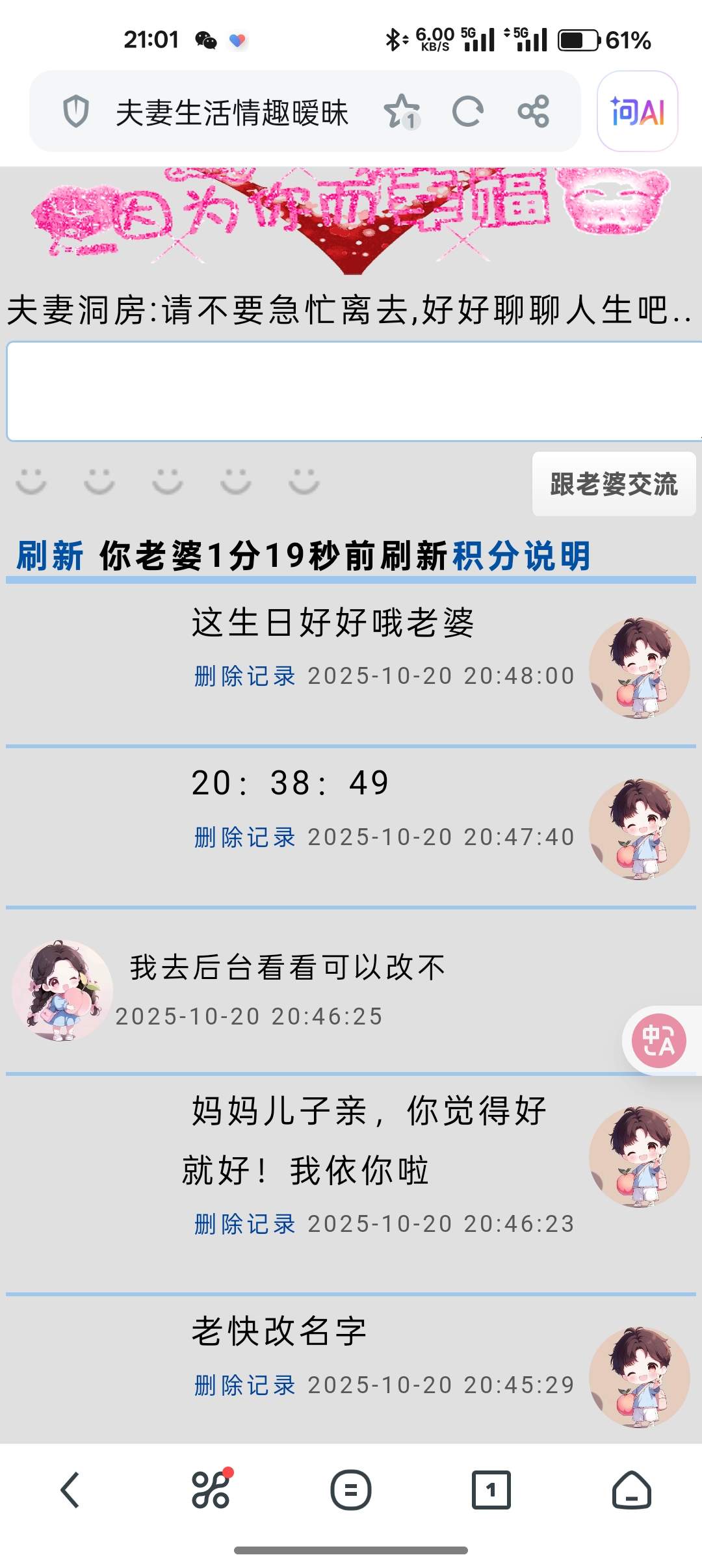
Task: Reload the page in the address bar
Action: click(468, 112)
